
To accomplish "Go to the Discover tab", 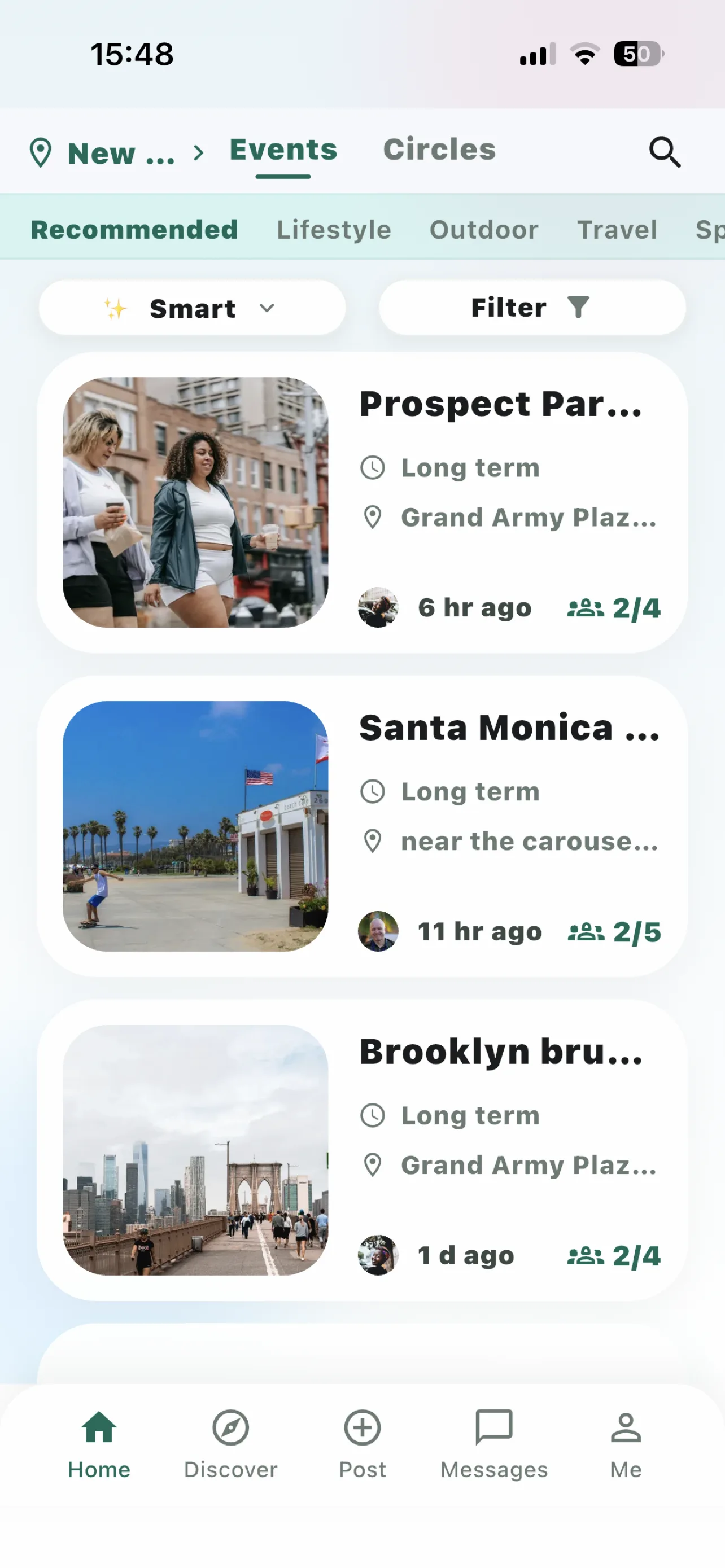I will (x=231, y=1444).
